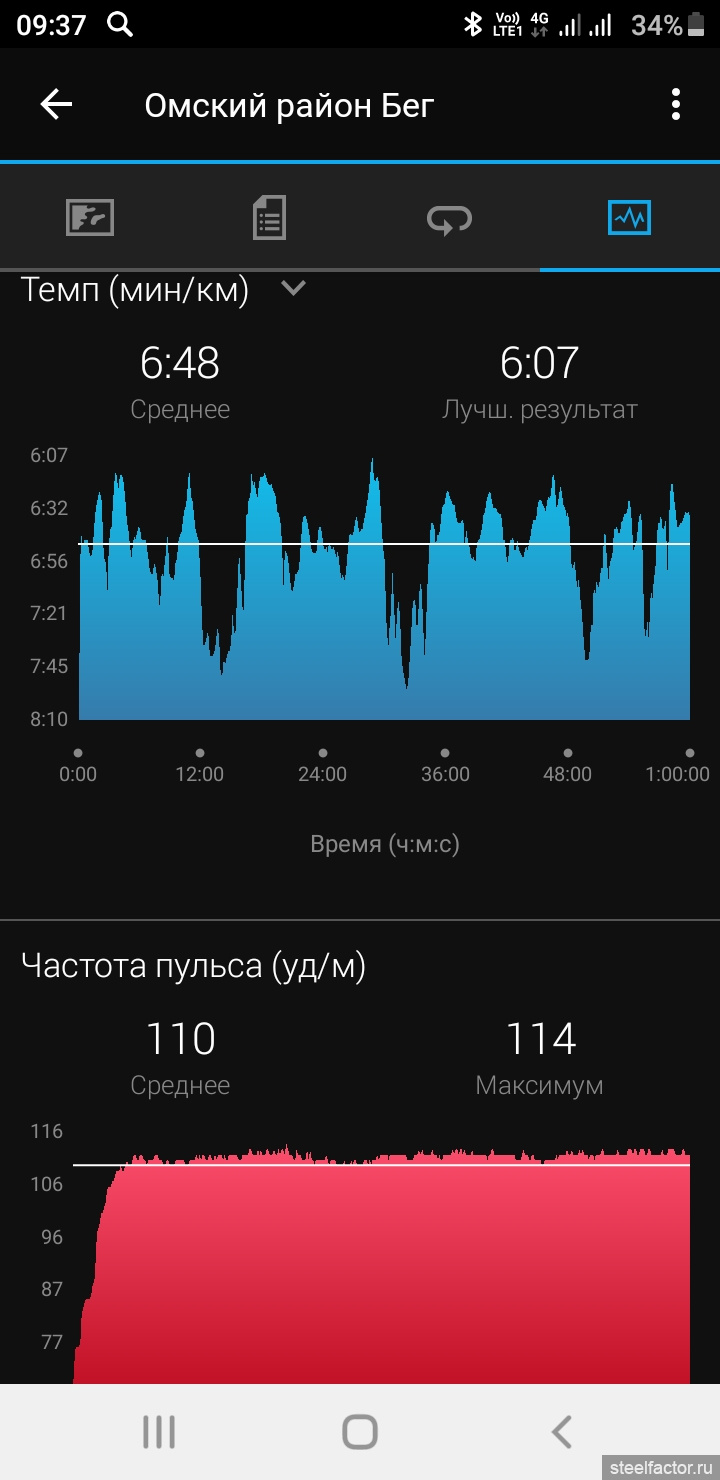
Task: Switch to the laps tab
Action: pyautogui.click(x=450, y=217)
